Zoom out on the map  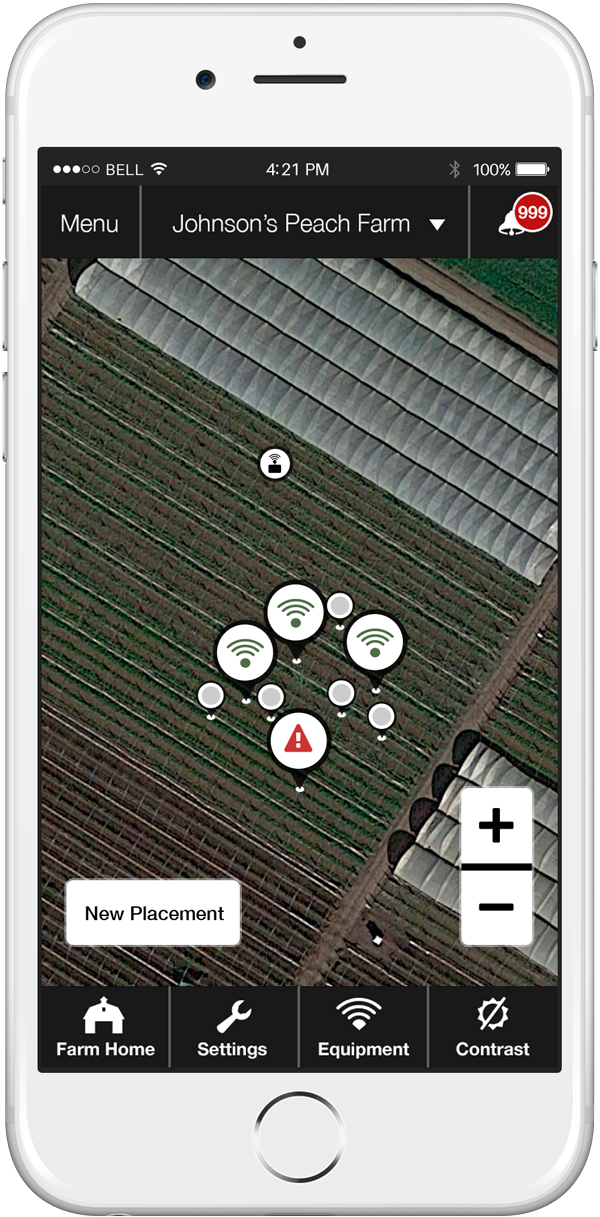click(x=496, y=907)
